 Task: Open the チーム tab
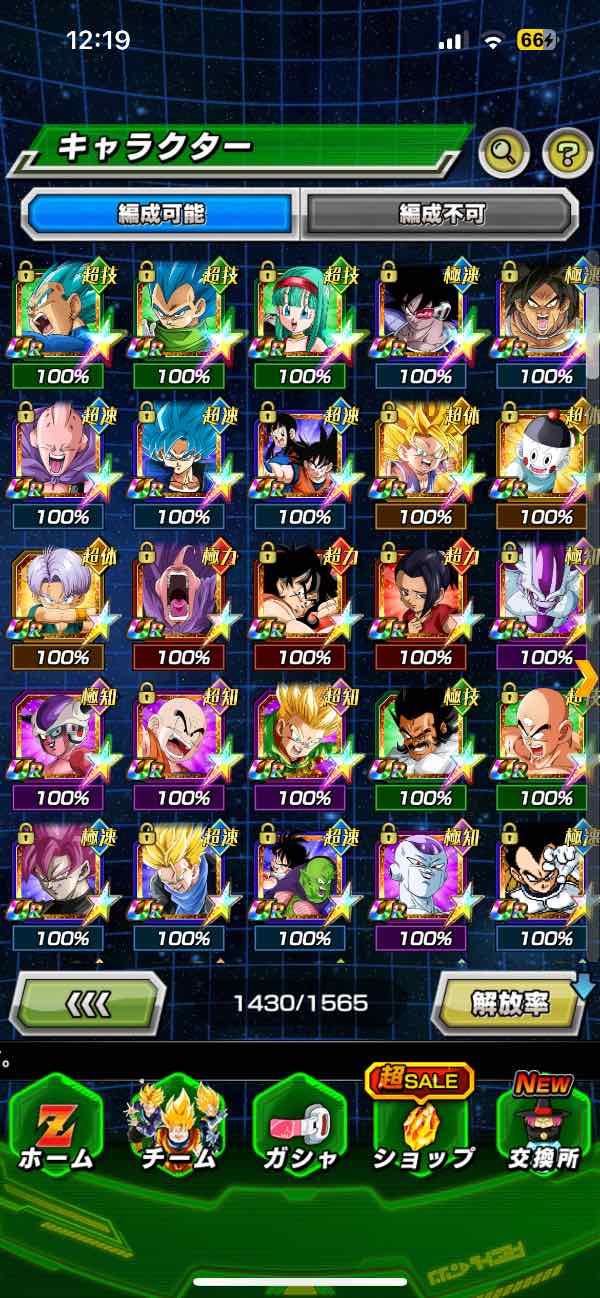coord(177,1127)
